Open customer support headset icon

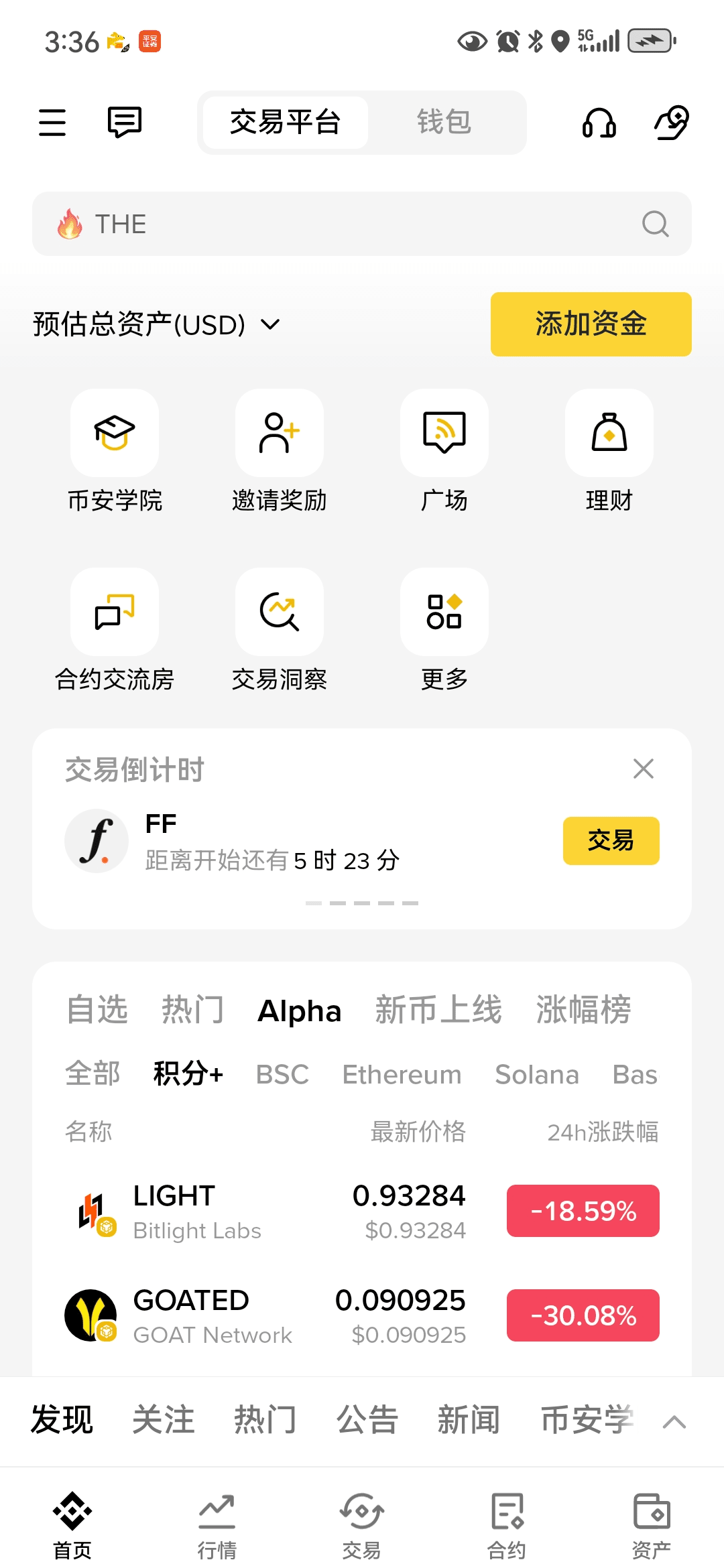pyautogui.click(x=599, y=123)
